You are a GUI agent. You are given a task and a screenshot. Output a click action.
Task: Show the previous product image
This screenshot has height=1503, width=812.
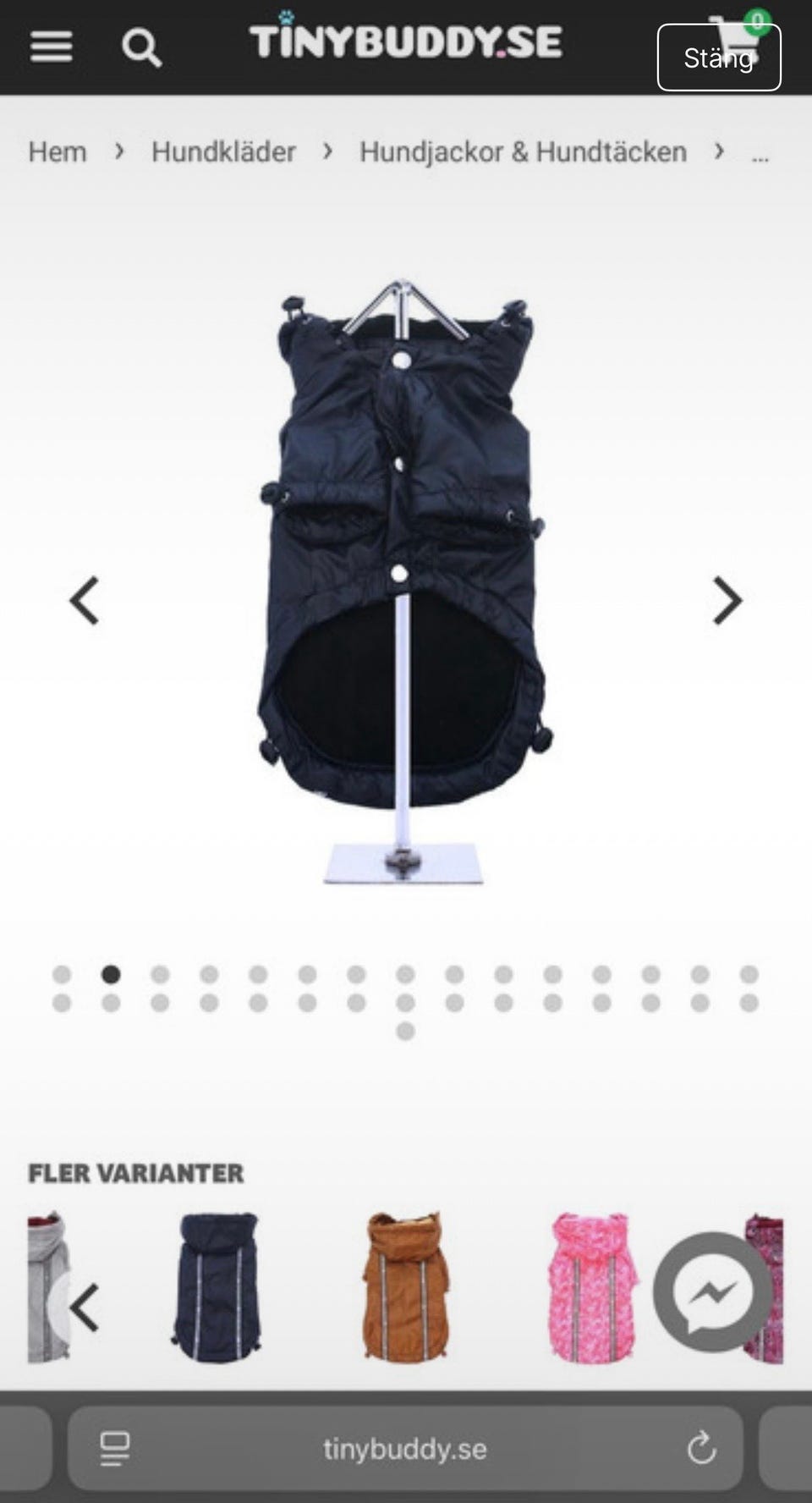click(85, 601)
